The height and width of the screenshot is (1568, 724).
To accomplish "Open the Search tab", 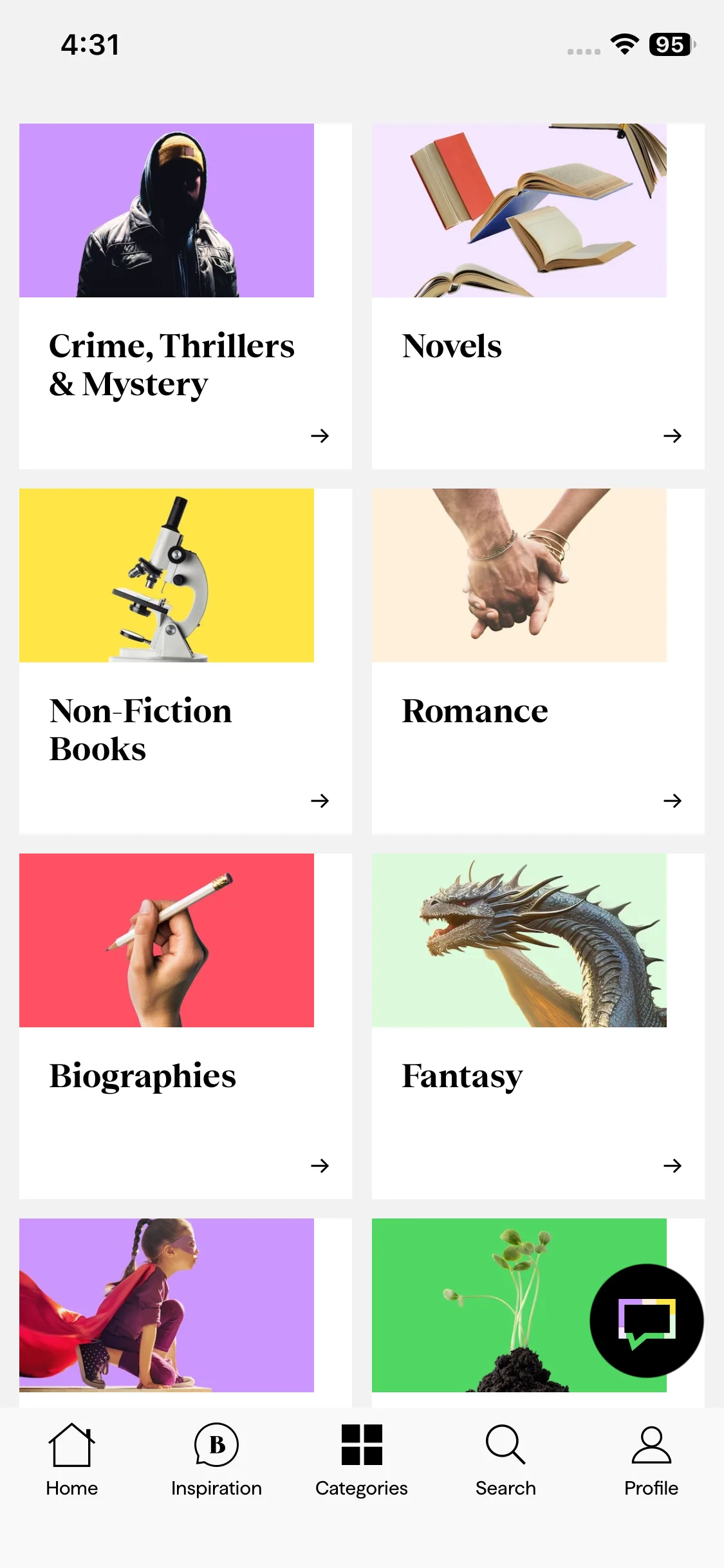I will click(x=506, y=1460).
